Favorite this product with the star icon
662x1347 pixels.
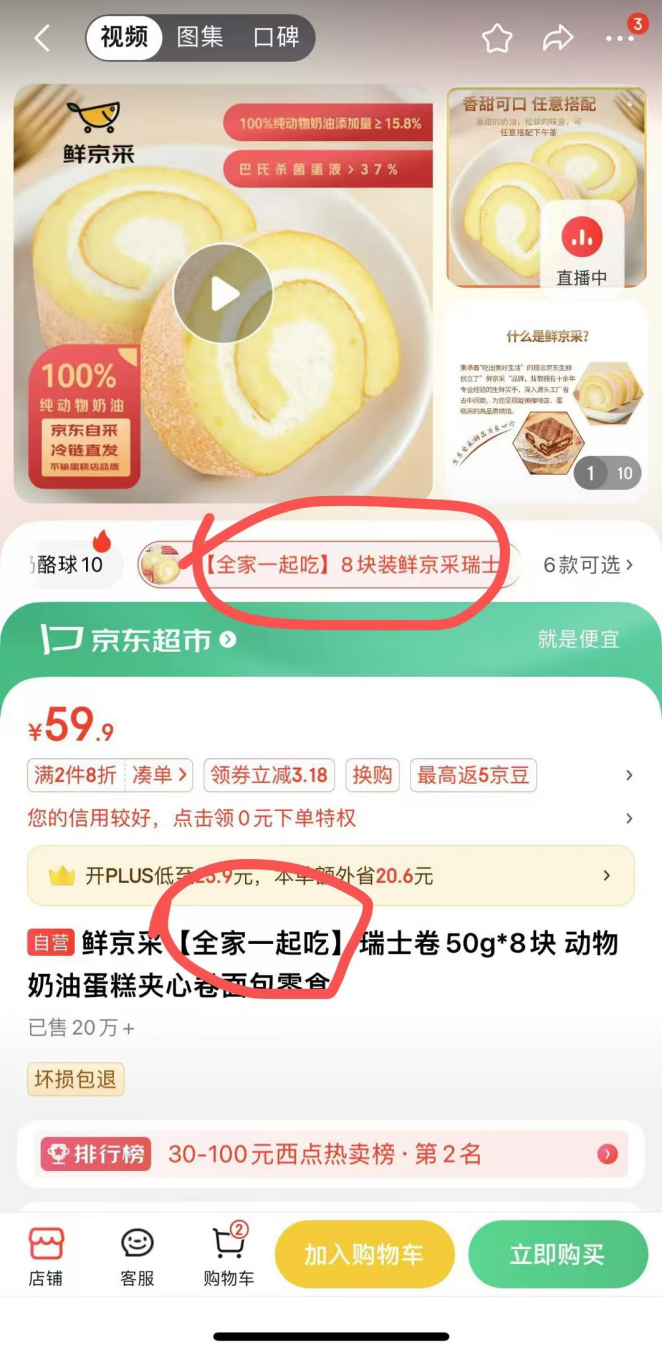click(497, 39)
